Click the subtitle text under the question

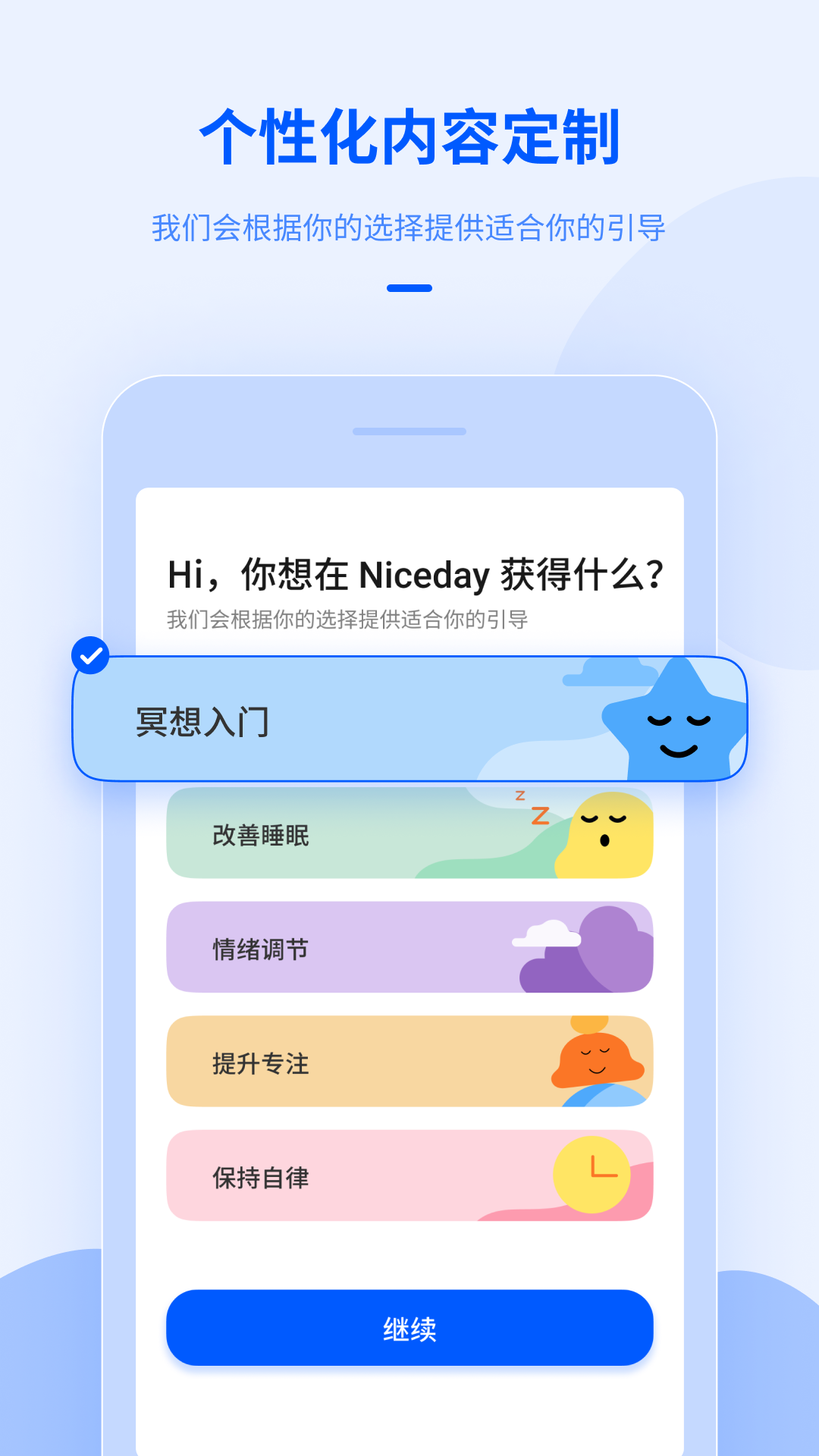click(349, 620)
